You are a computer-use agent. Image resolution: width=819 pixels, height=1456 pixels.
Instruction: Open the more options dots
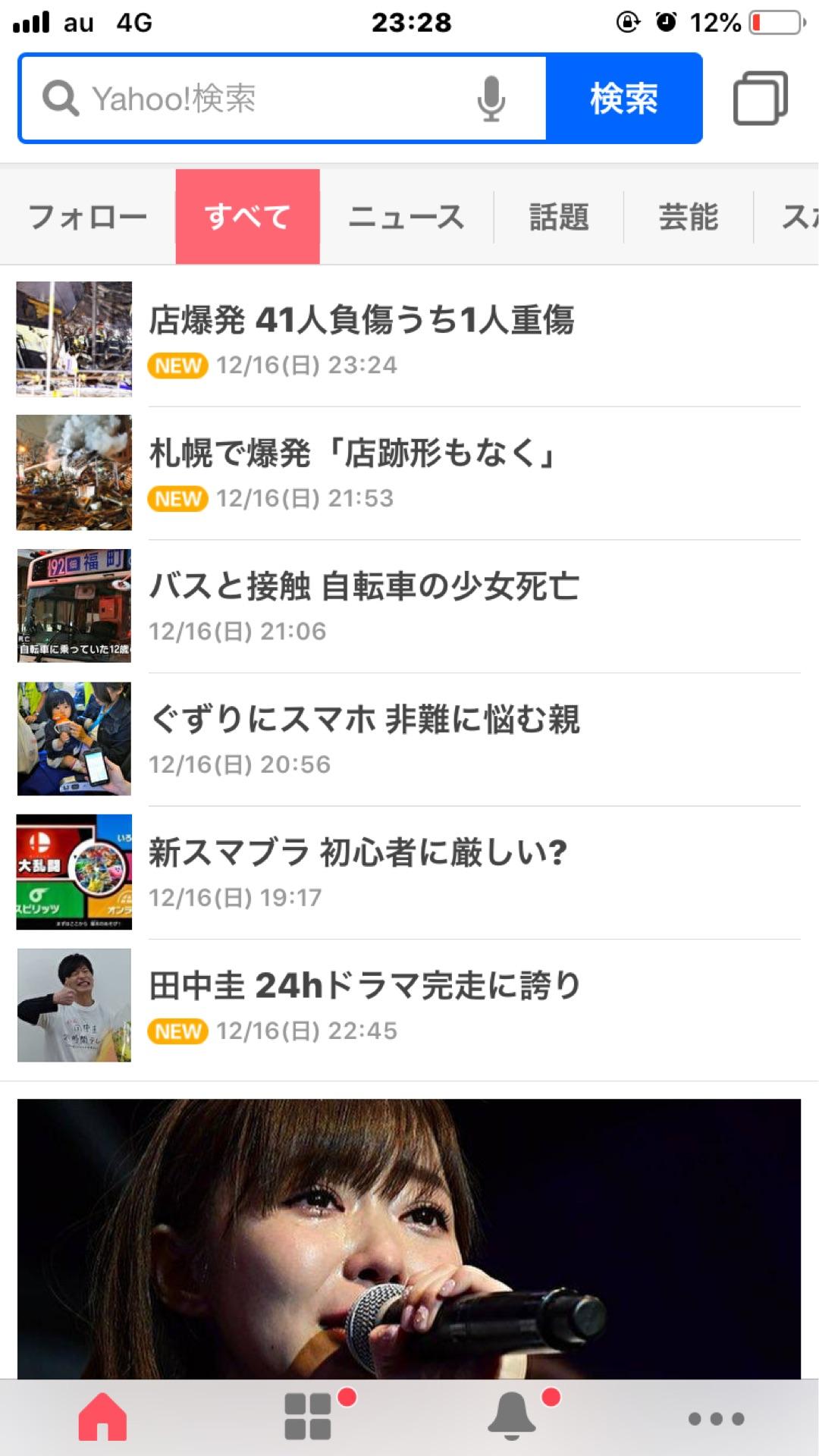716,1418
